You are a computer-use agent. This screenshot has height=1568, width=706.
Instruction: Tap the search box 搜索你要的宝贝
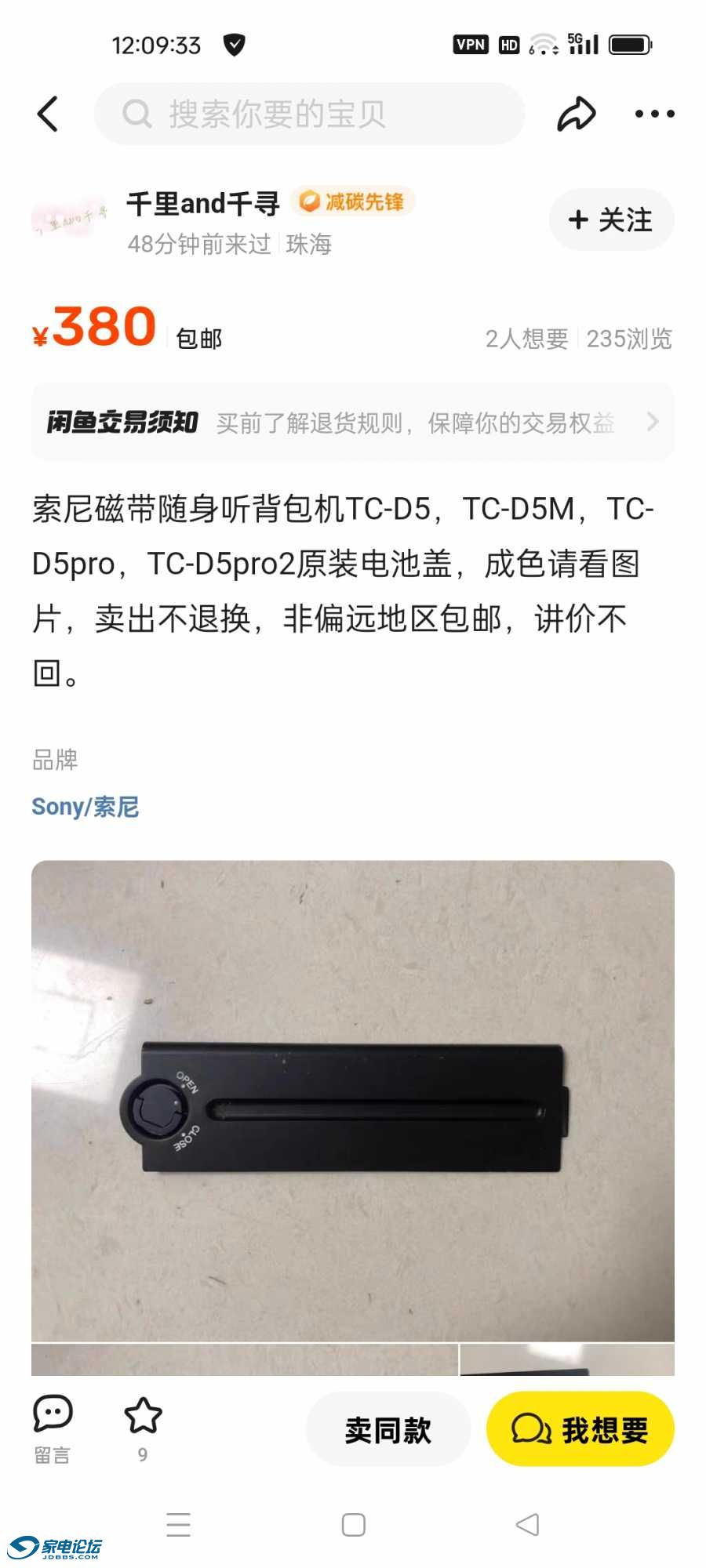(x=309, y=114)
